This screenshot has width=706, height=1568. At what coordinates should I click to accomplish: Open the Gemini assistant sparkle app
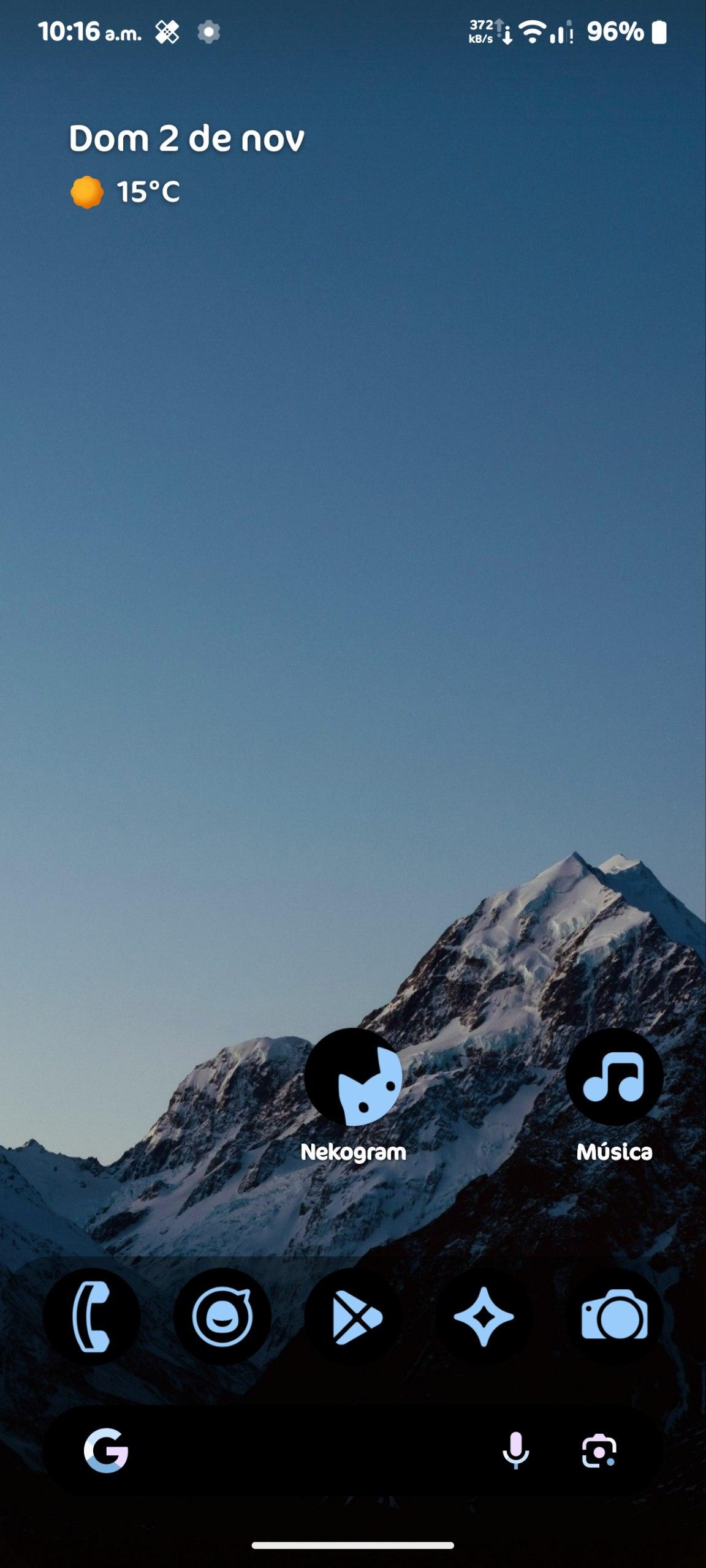(x=484, y=1317)
